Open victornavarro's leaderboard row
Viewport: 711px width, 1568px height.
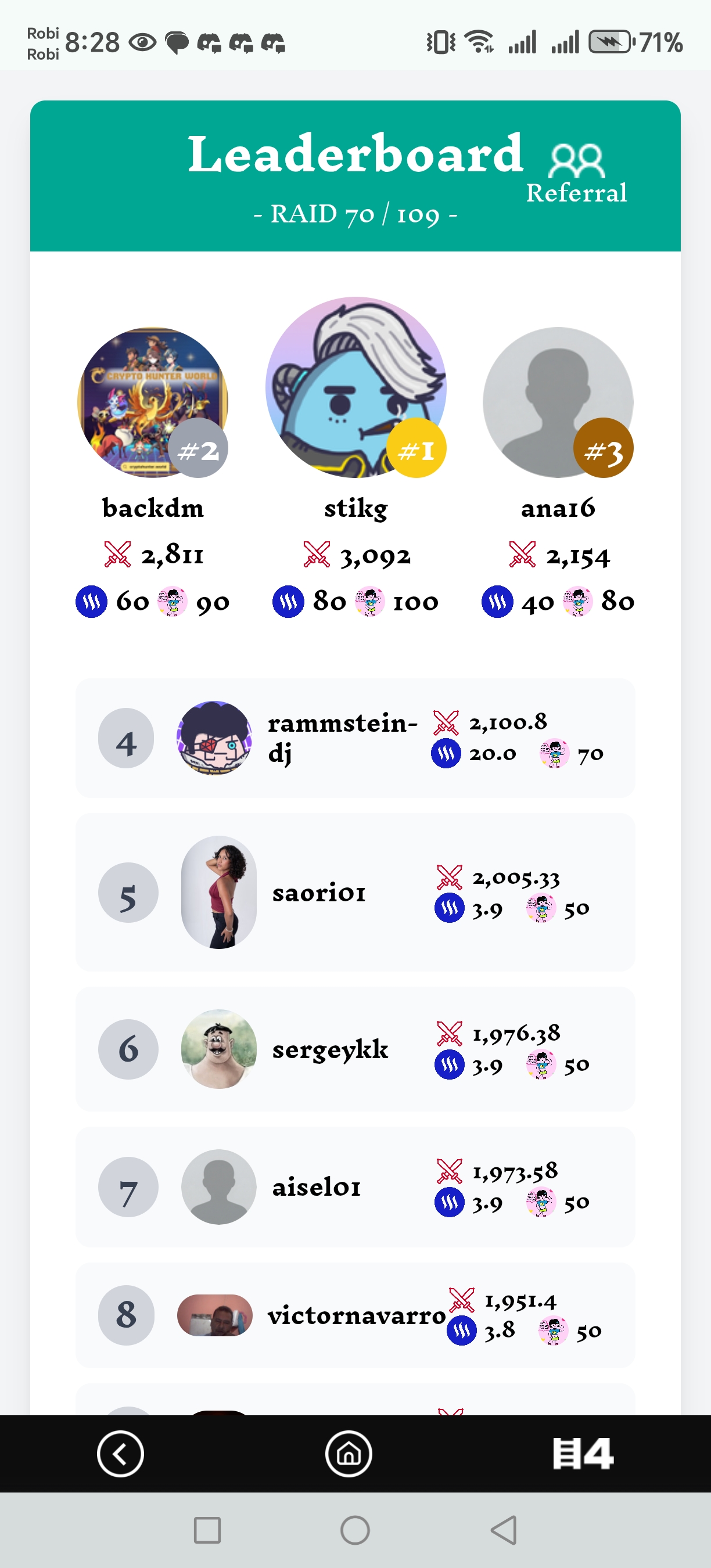click(355, 1315)
